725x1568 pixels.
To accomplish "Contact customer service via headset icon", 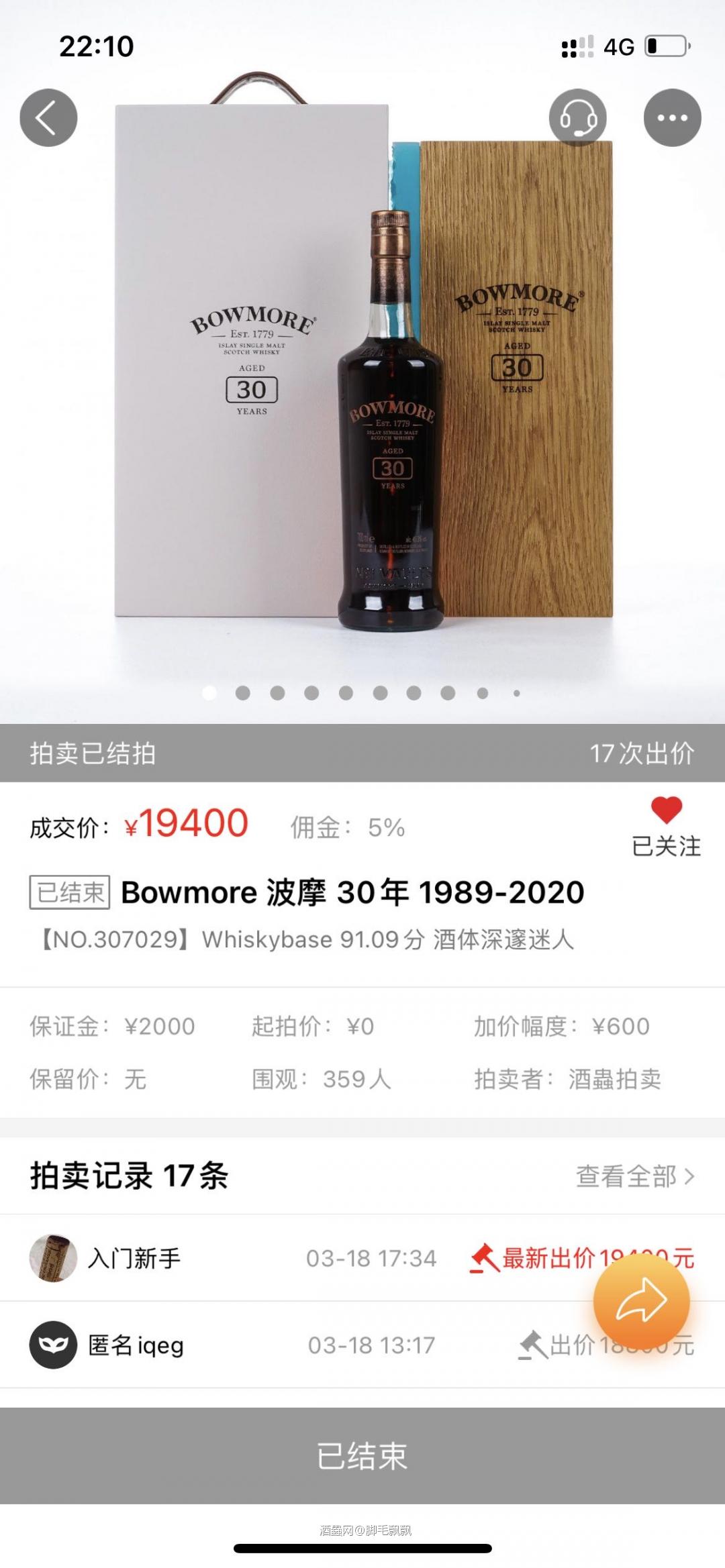I will [x=577, y=118].
